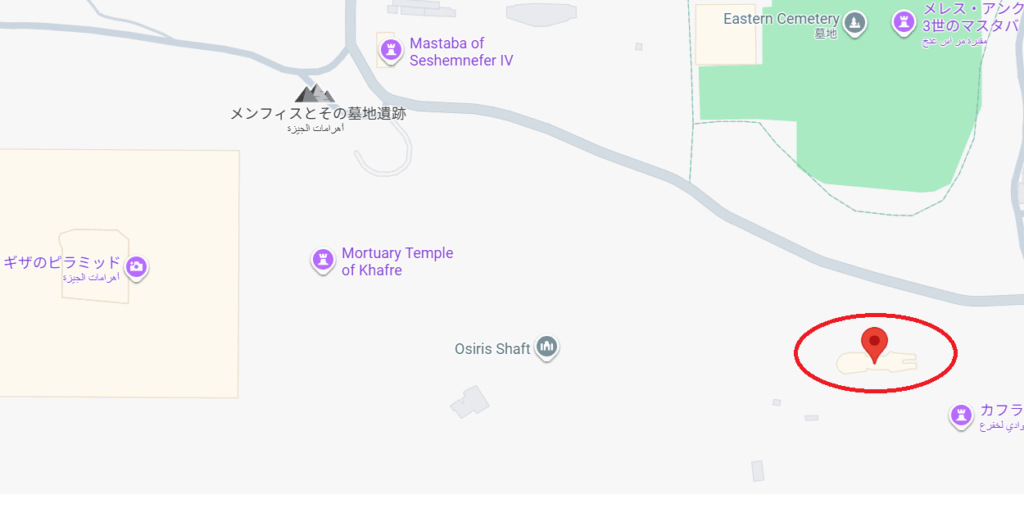Open the メレス・アンク3世のマスタバ marker
The width and height of the screenshot is (1024, 531).
pos(904,22)
